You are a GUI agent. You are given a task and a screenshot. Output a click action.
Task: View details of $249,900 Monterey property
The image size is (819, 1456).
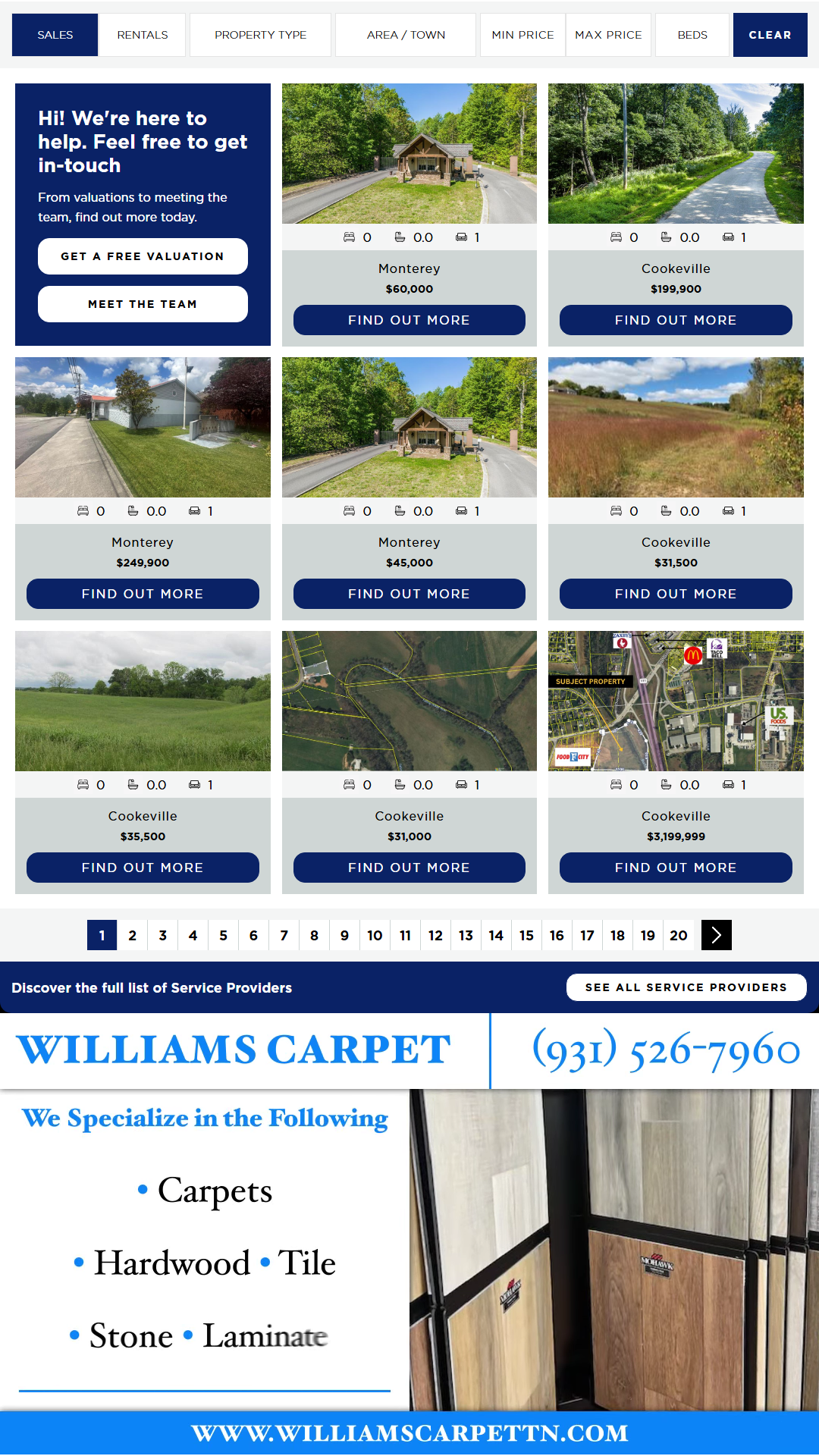click(143, 594)
